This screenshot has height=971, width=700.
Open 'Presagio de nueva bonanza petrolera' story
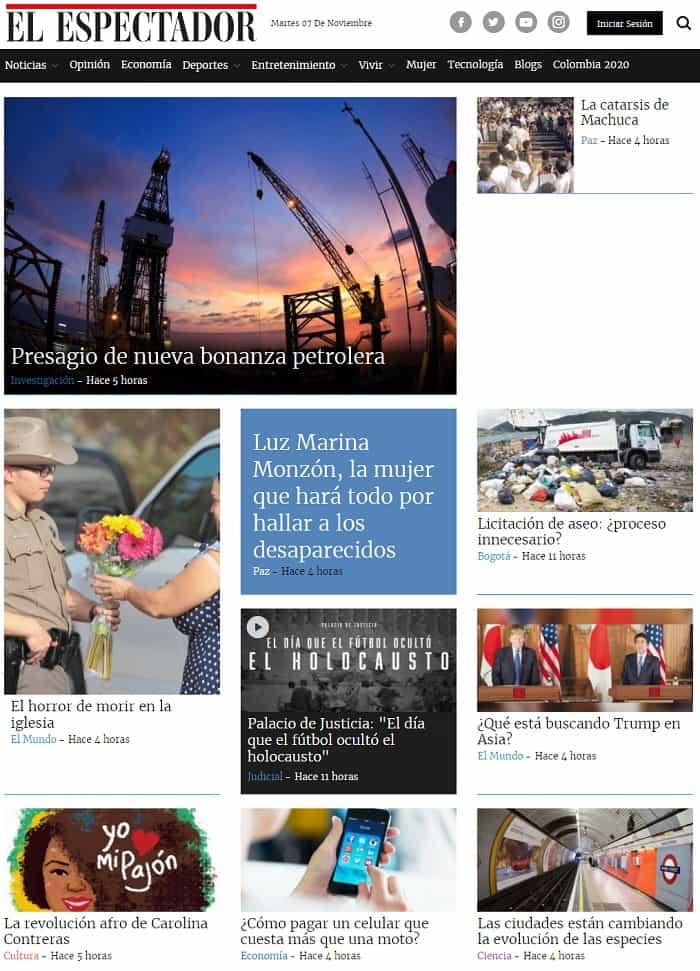[198, 356]
